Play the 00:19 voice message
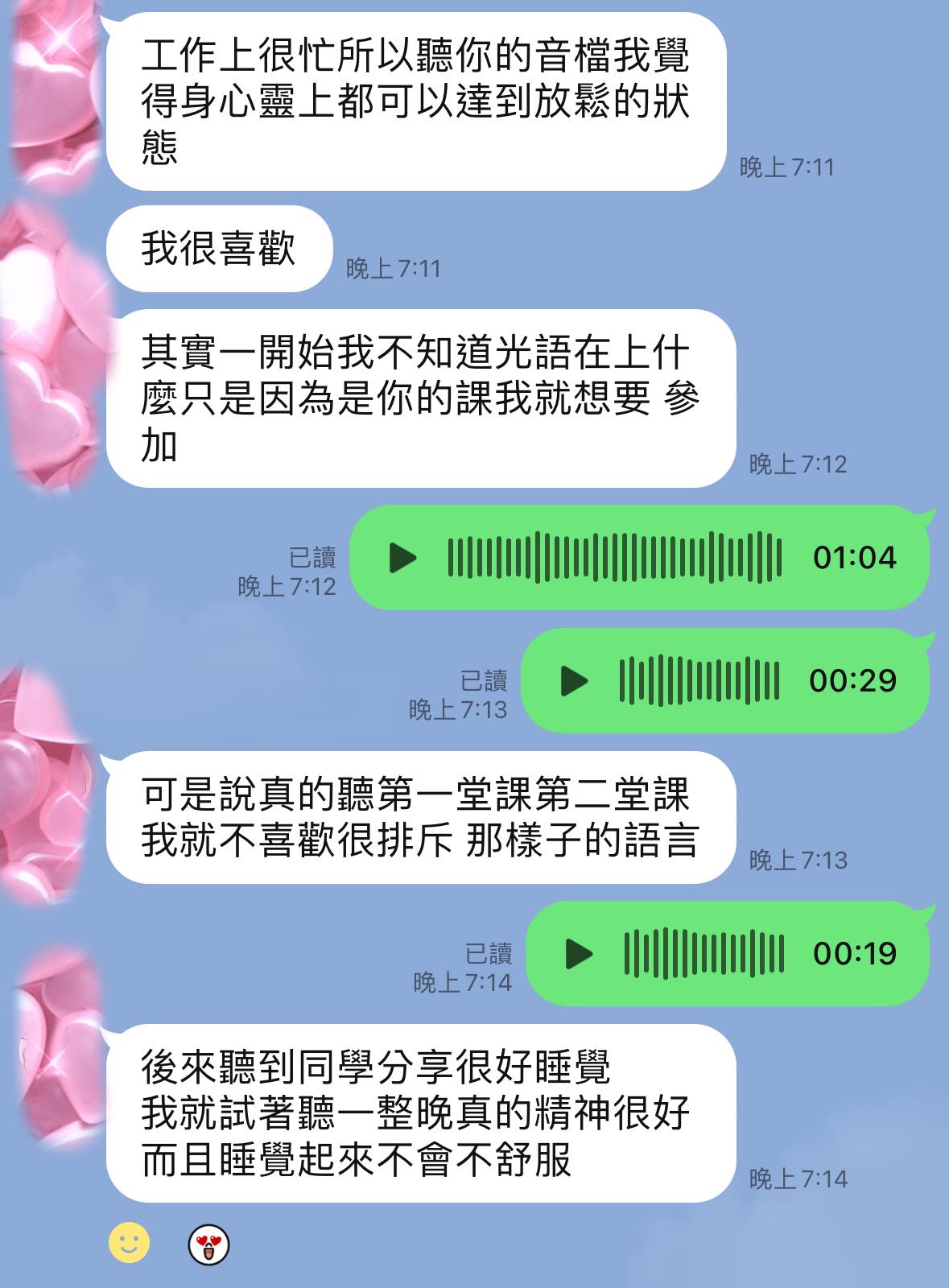The image size is (949, 1288). click(x=579, y=953)
